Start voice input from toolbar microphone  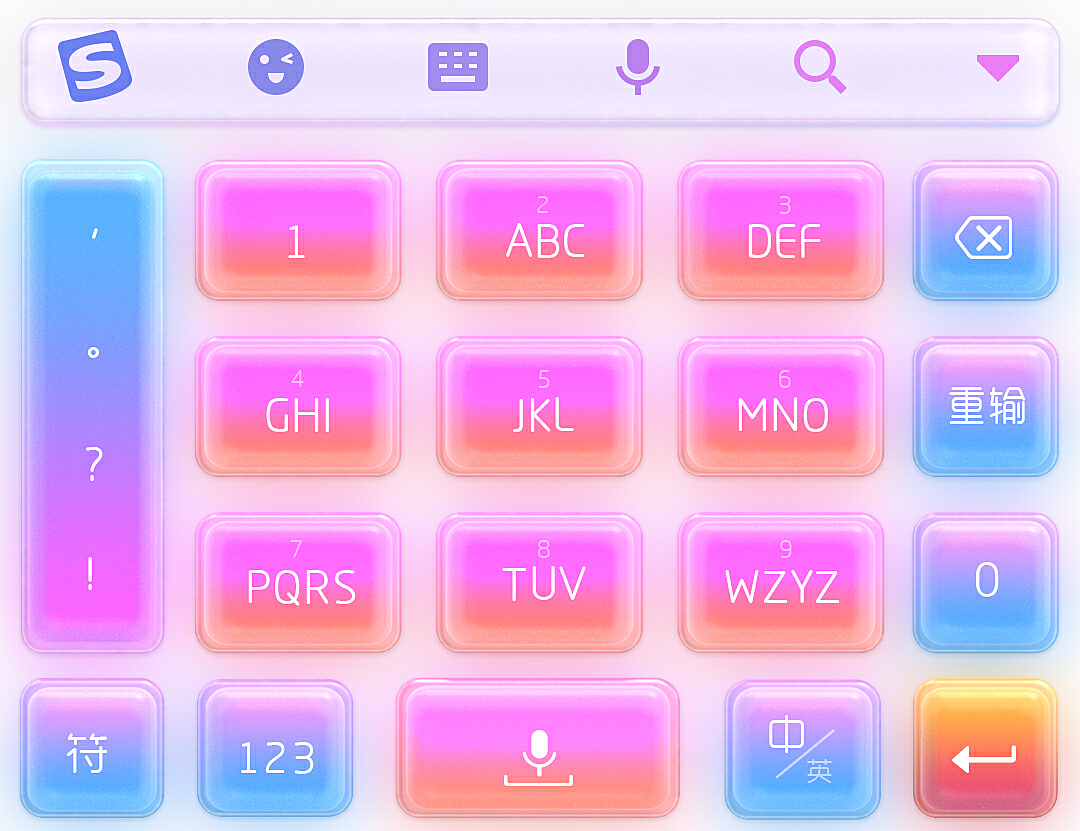pos(637,67)
